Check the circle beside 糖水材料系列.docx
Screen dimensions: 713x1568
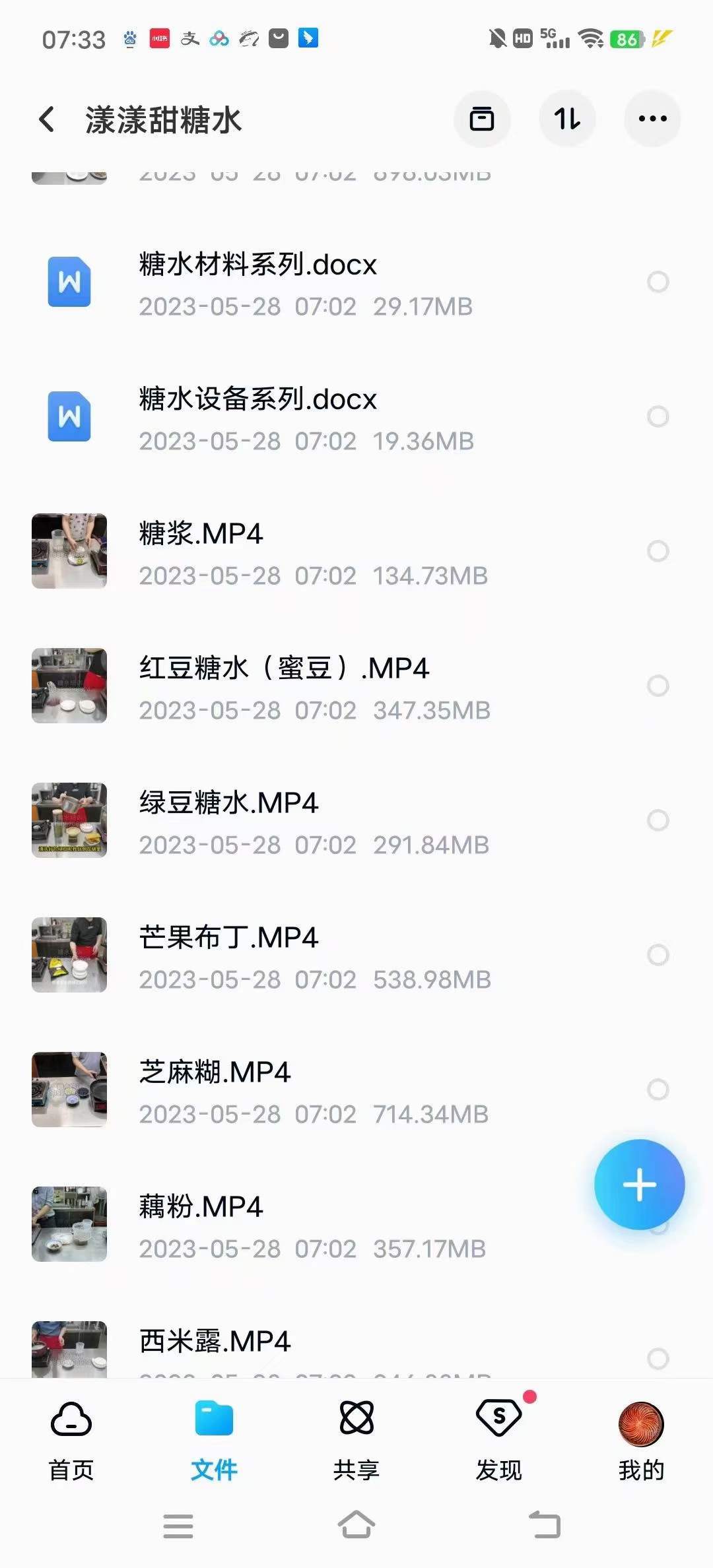[x=659, y=282]
